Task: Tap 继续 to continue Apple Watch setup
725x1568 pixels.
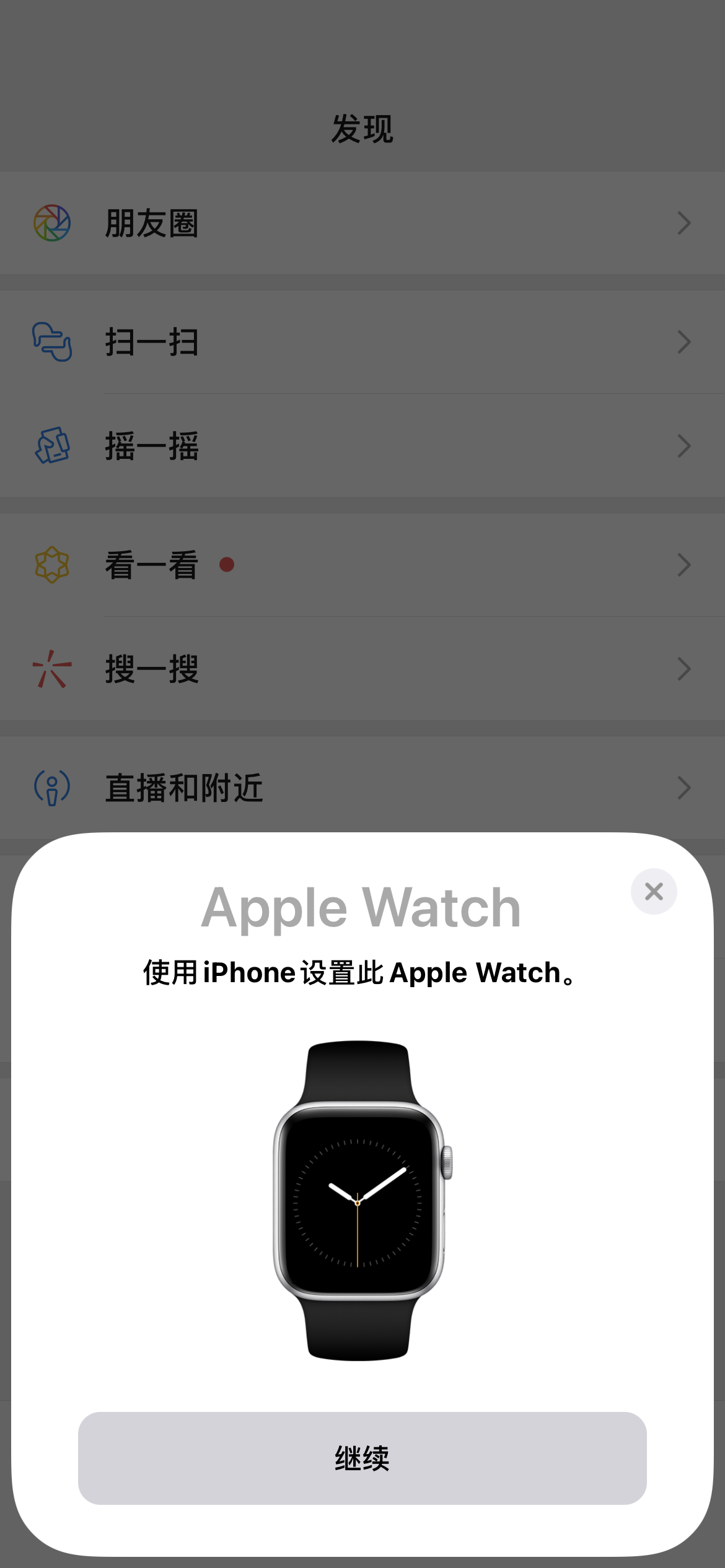Action: point(362,1458)
